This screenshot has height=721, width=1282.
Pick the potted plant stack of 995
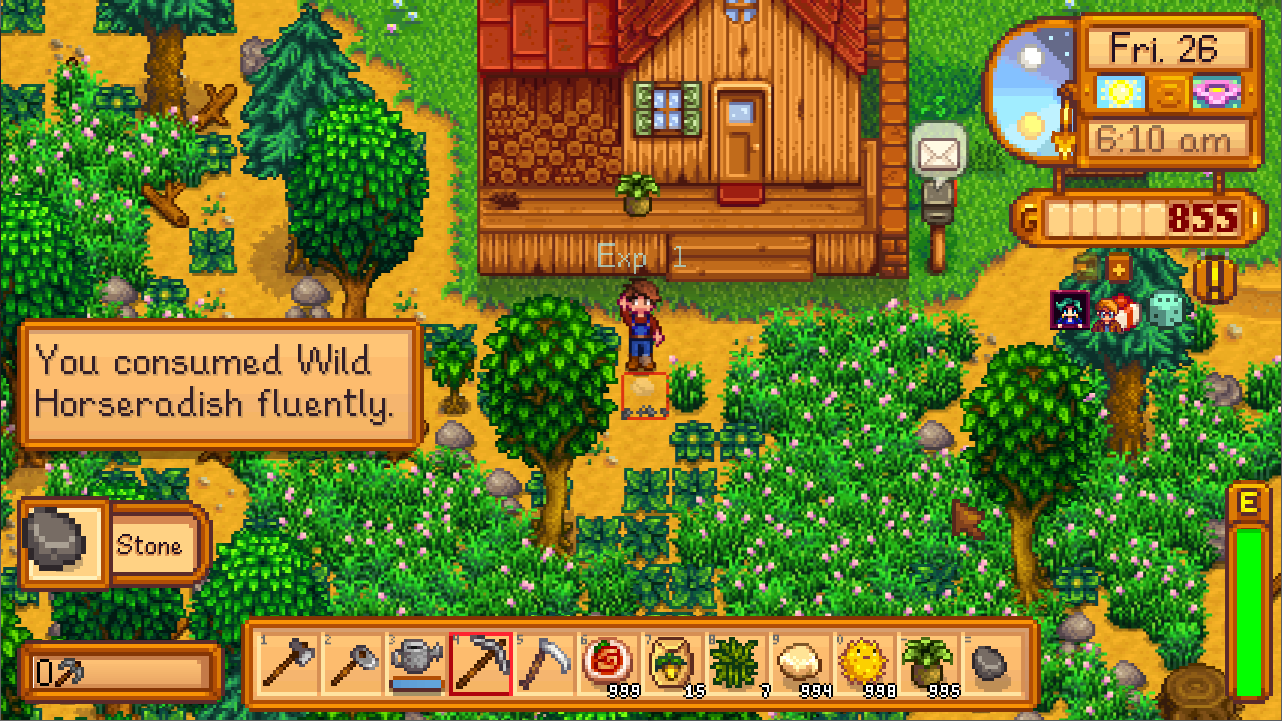tap(928, 662)
